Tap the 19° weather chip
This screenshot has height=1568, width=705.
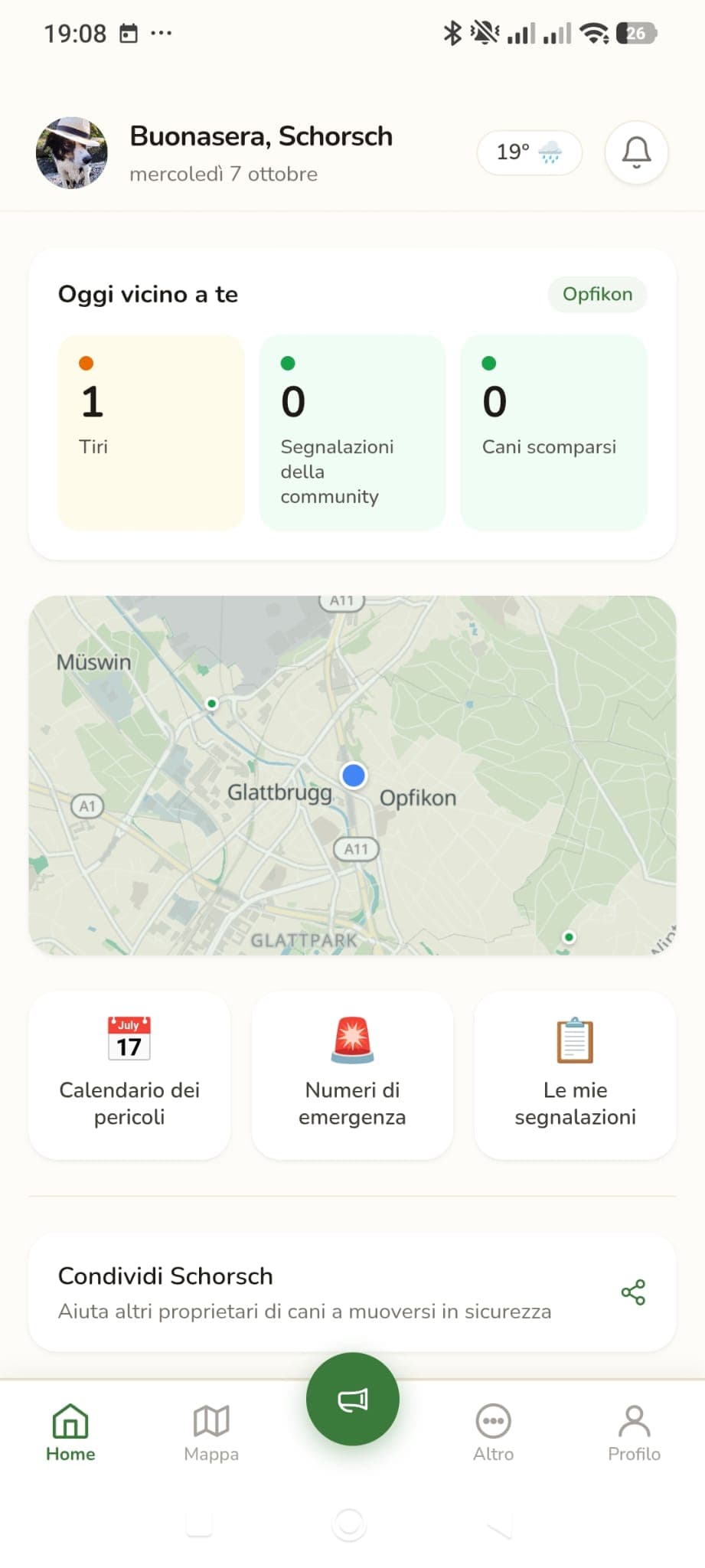pyautogui.click(x=530, y=152)
